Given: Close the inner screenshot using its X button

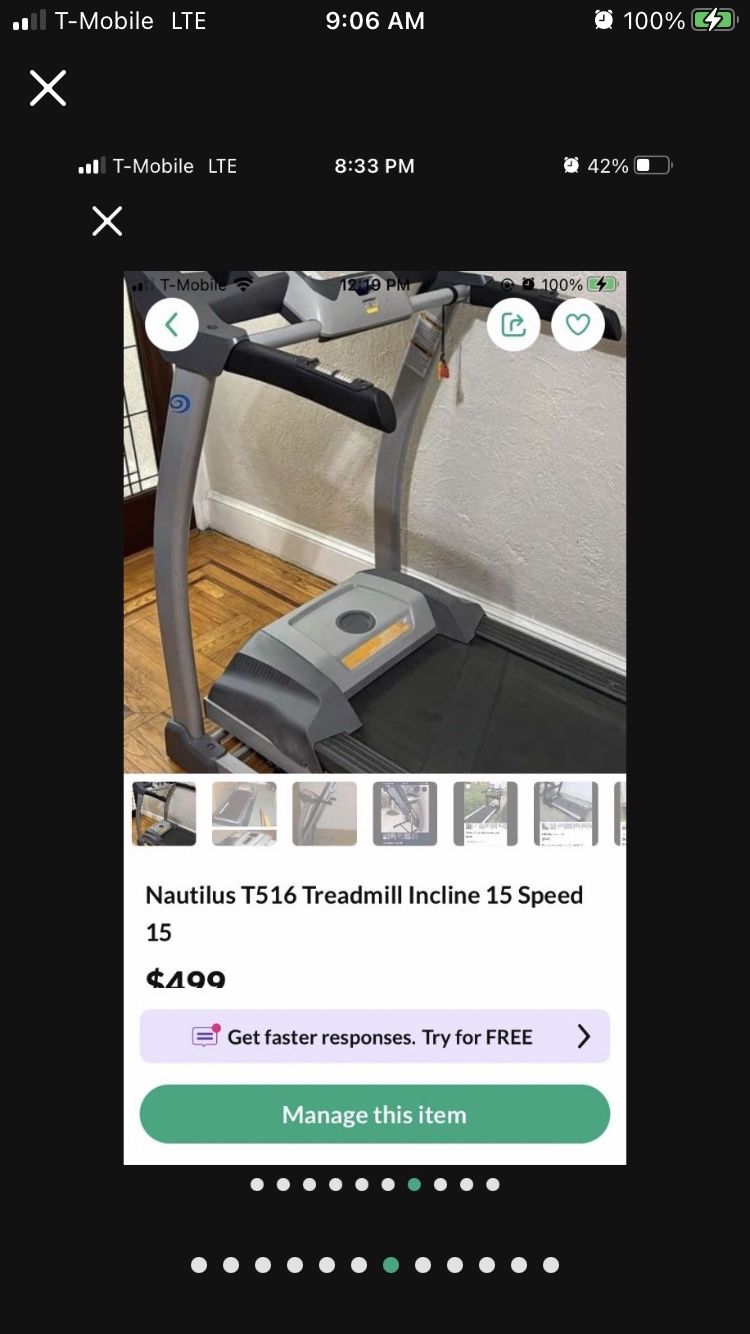Looking at the screenshot, I should 106,220.
